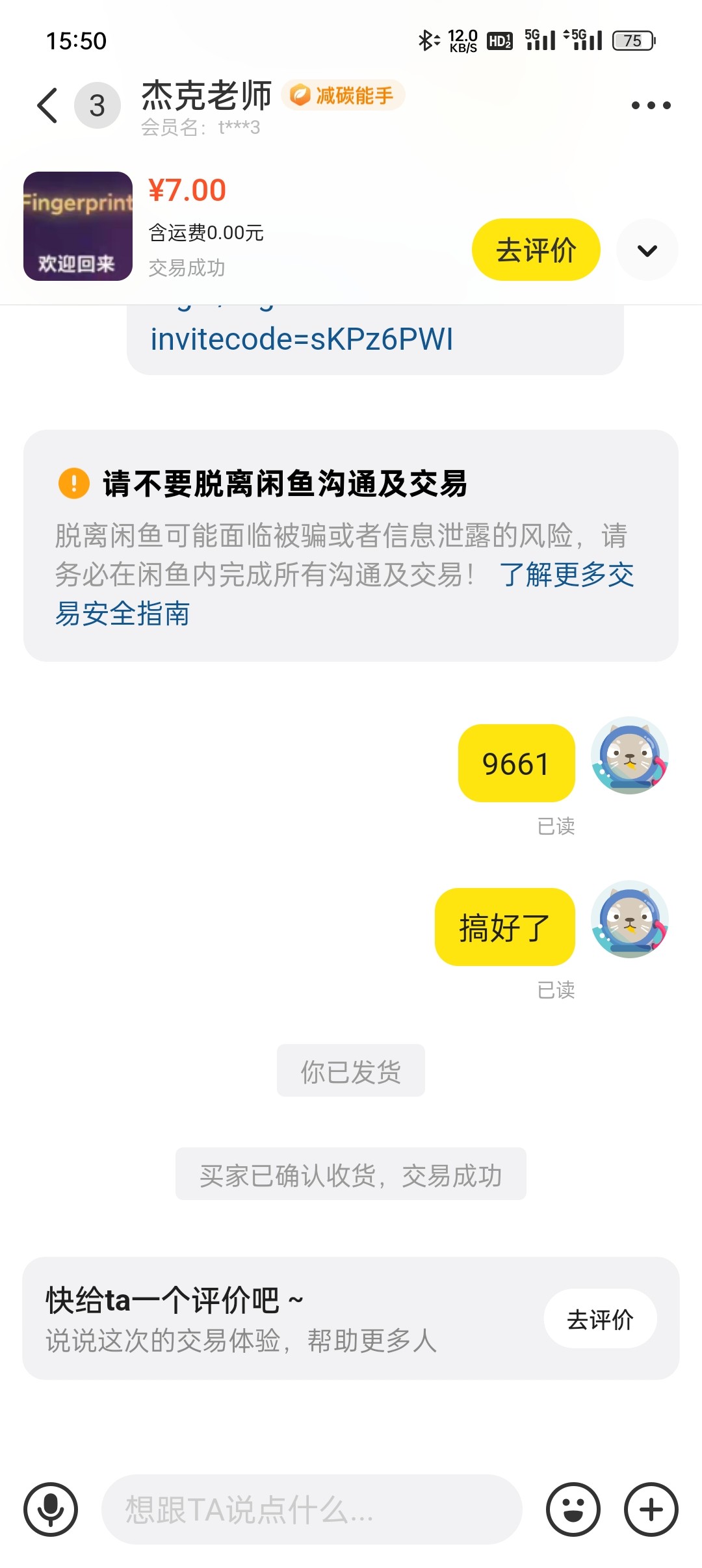The image size is (702, 1568).
Task: Go back from chat with 杰克老师
Action: [47, 105]
